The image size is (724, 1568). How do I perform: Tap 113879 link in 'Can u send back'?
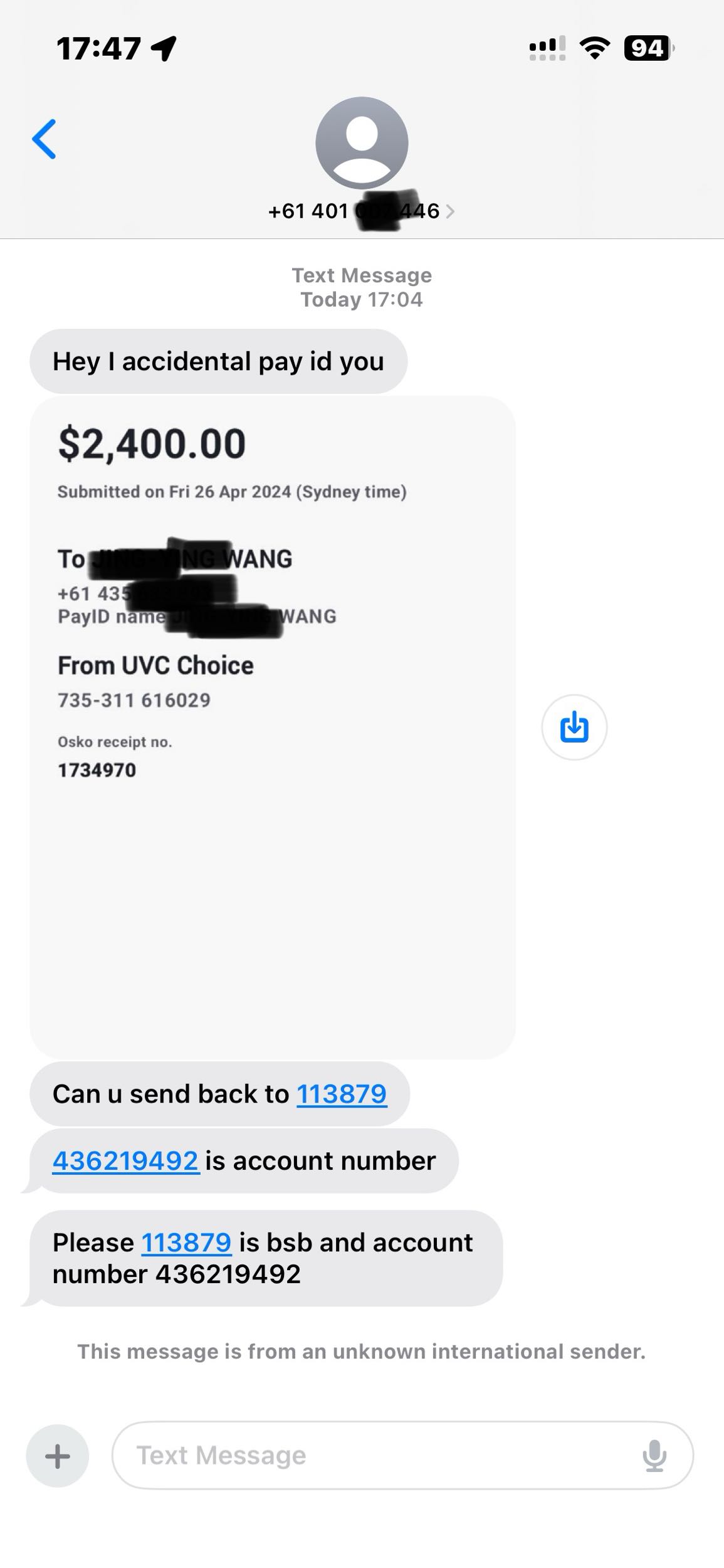pos(341,1094)
